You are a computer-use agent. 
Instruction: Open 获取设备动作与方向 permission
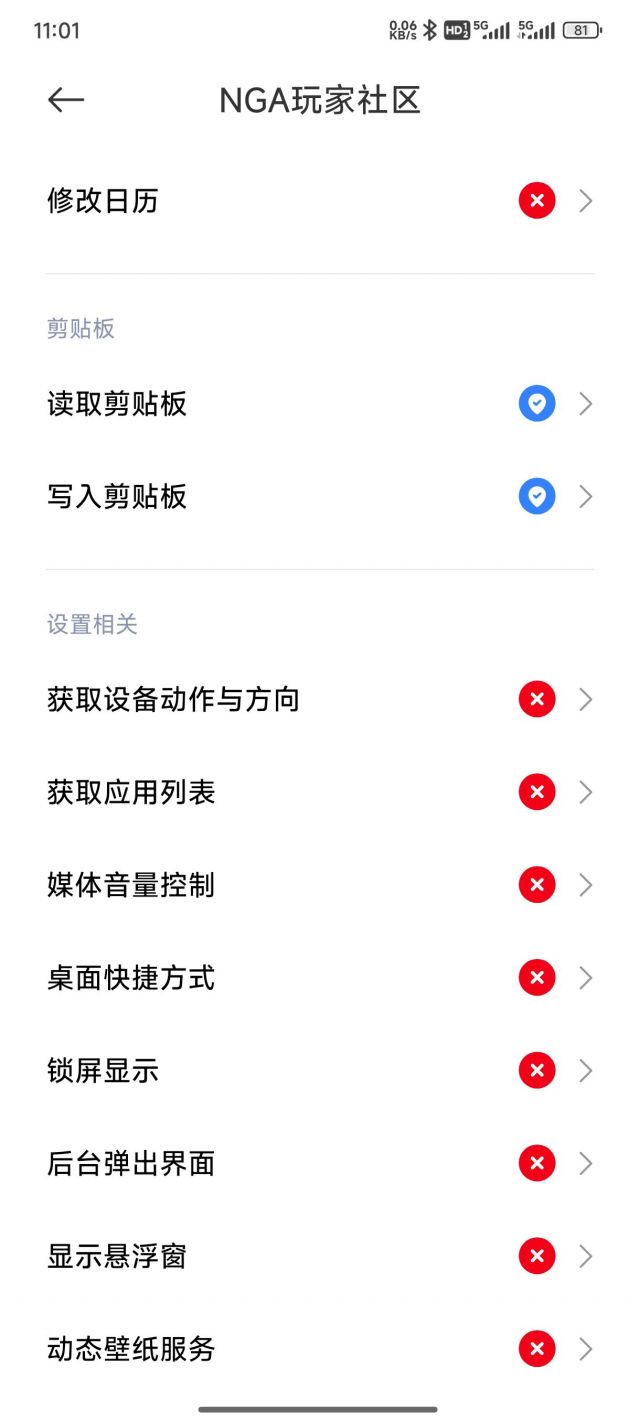[x=320, y=699]
